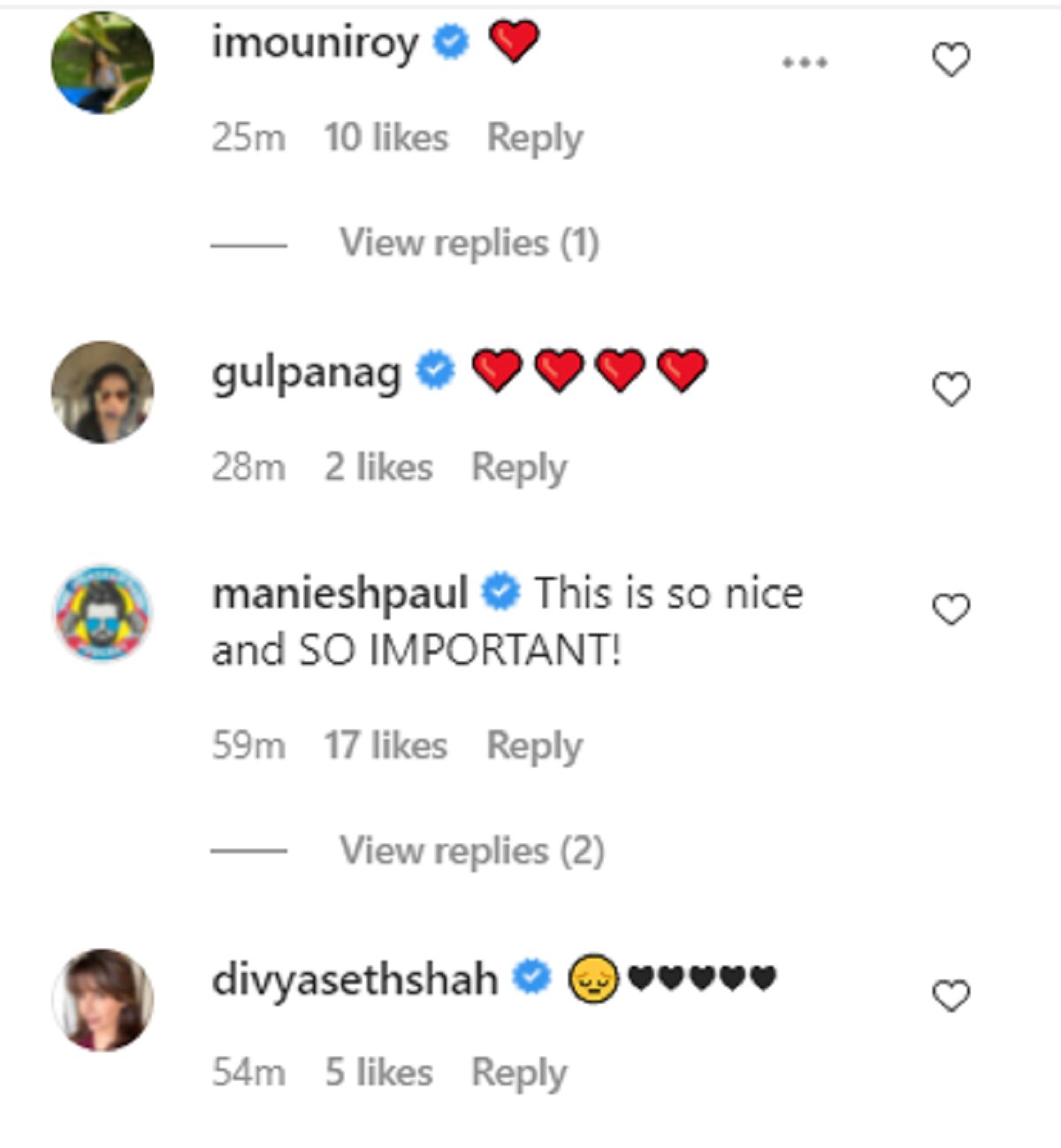1061x1148 pixels.
Task: Expand the 2 replies under manieshpaul's comment
Action: (471, 851)
